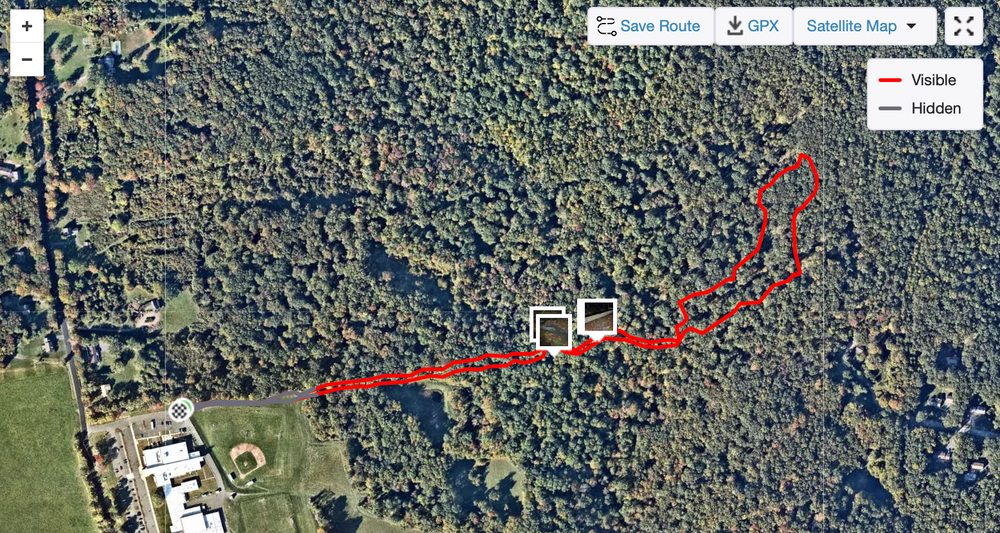This screenshot has width=1000, height=533.
Task: Open the stacked photo marker on route
Action: pyautogui.click(x=551, y=329)
